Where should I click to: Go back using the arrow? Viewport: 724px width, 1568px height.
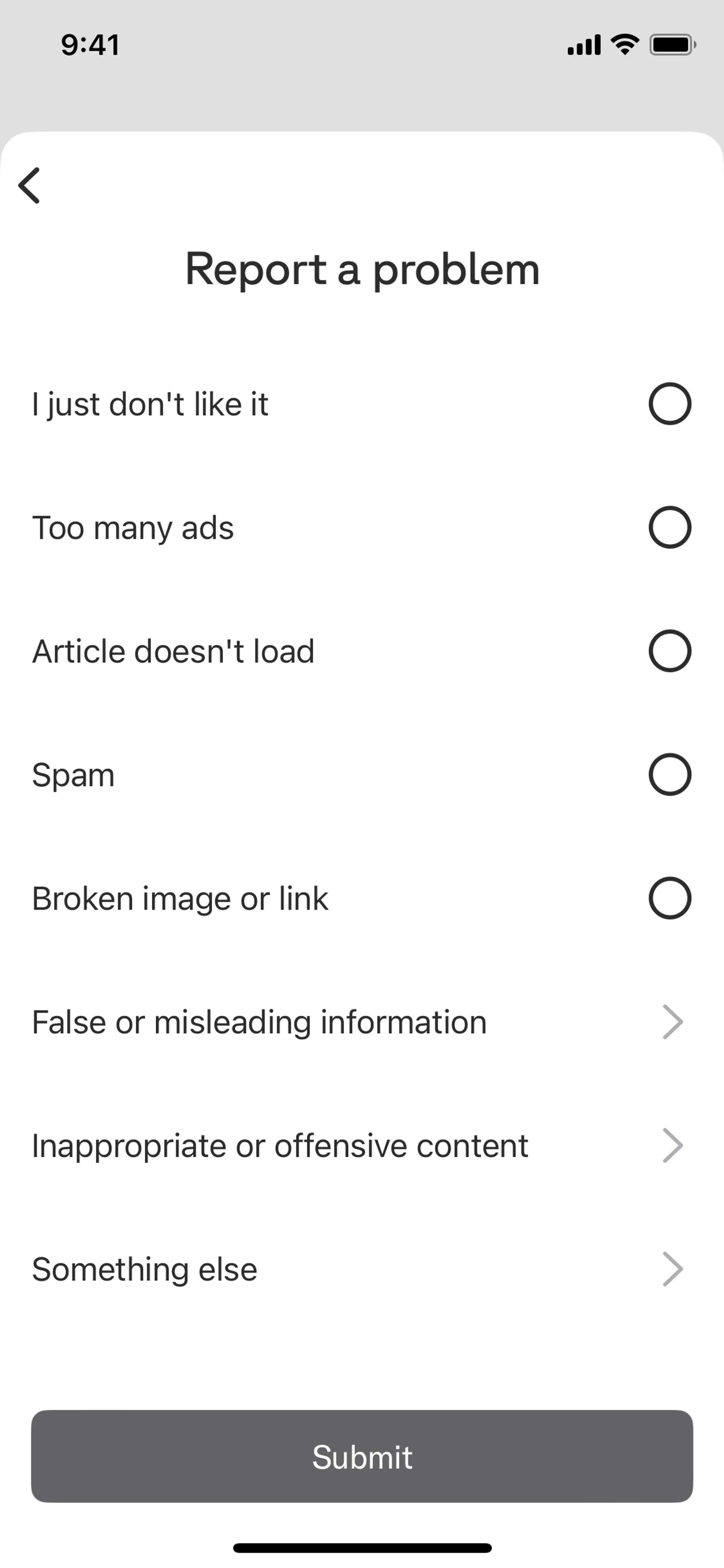pyautogui.click(x=29, y=185)
